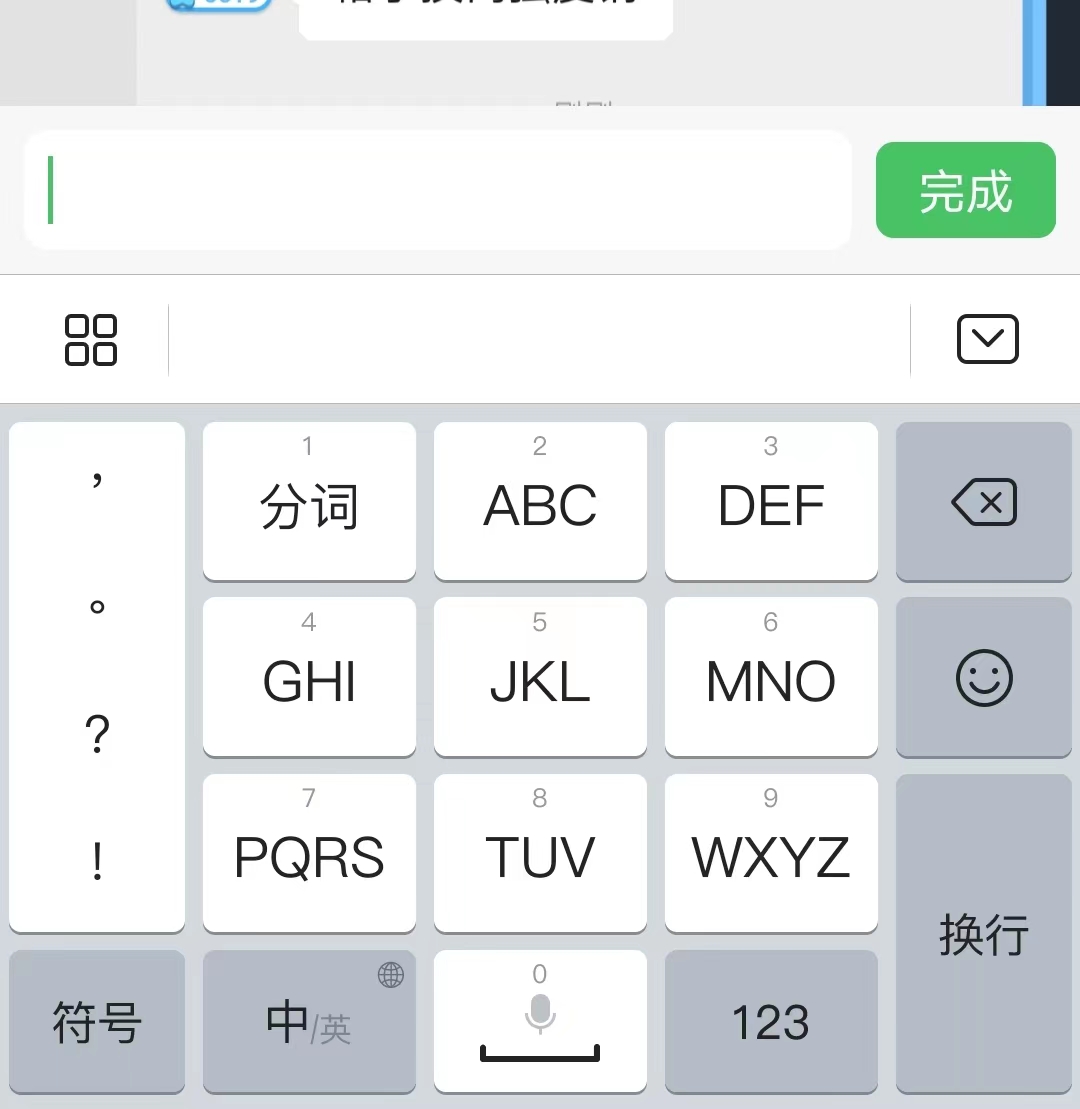Viewport: 1080px width, 1109px height.
Task: Tap the space bar with microphone
Action: (x=540, y=1021)
